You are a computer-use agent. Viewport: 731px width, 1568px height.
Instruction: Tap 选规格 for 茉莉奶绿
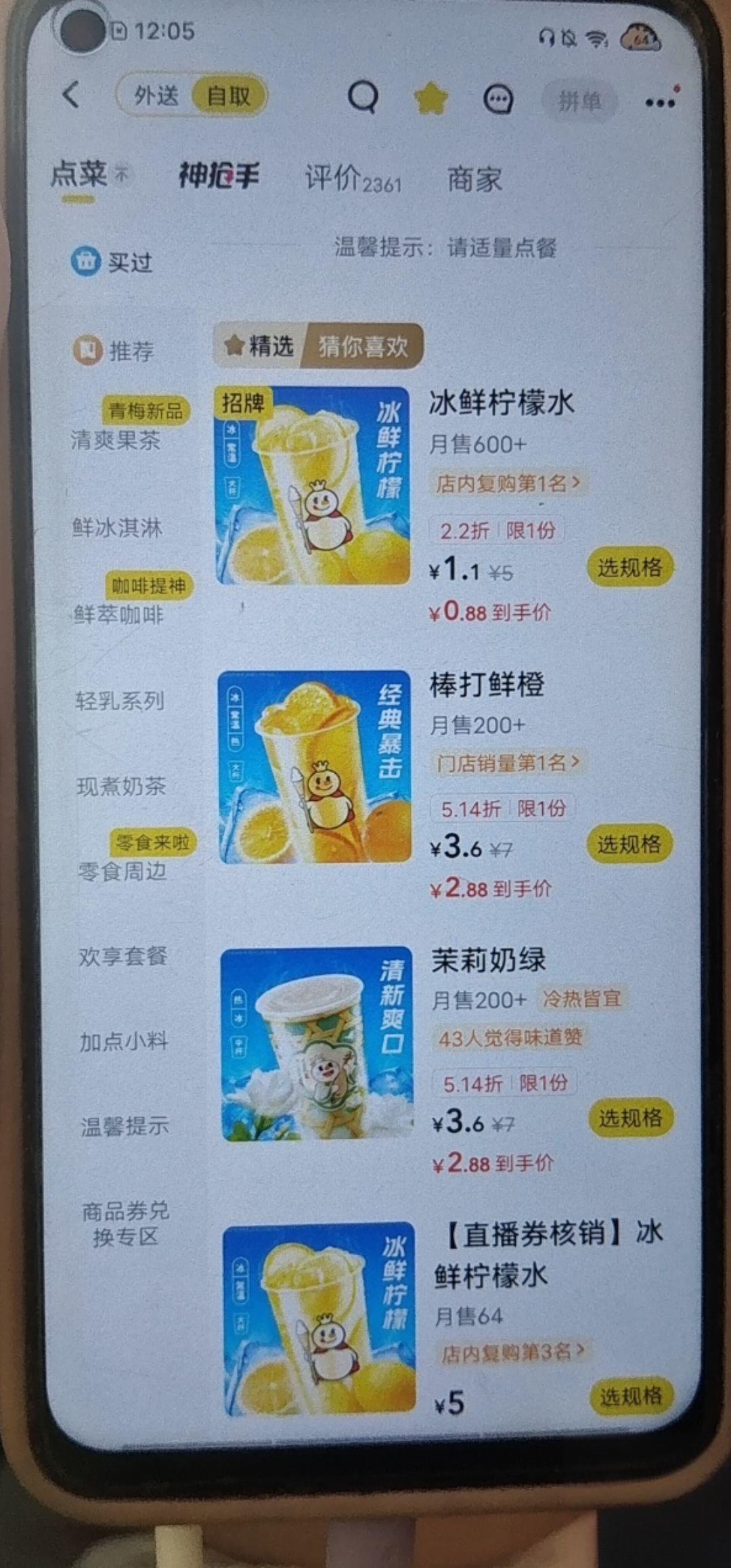point(631,1118)
